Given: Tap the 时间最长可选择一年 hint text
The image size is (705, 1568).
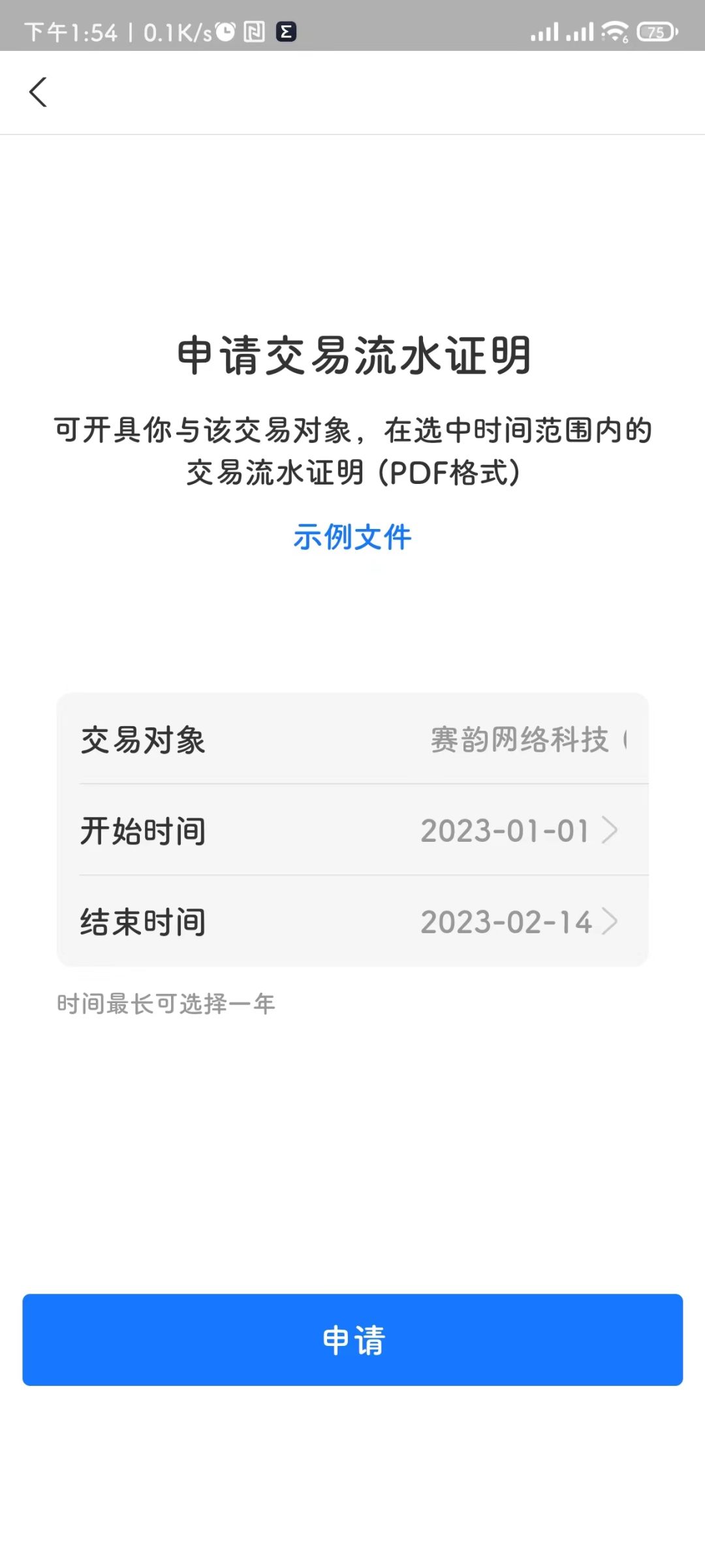Looking at the screenshot, I should (x=166, y=1004).
